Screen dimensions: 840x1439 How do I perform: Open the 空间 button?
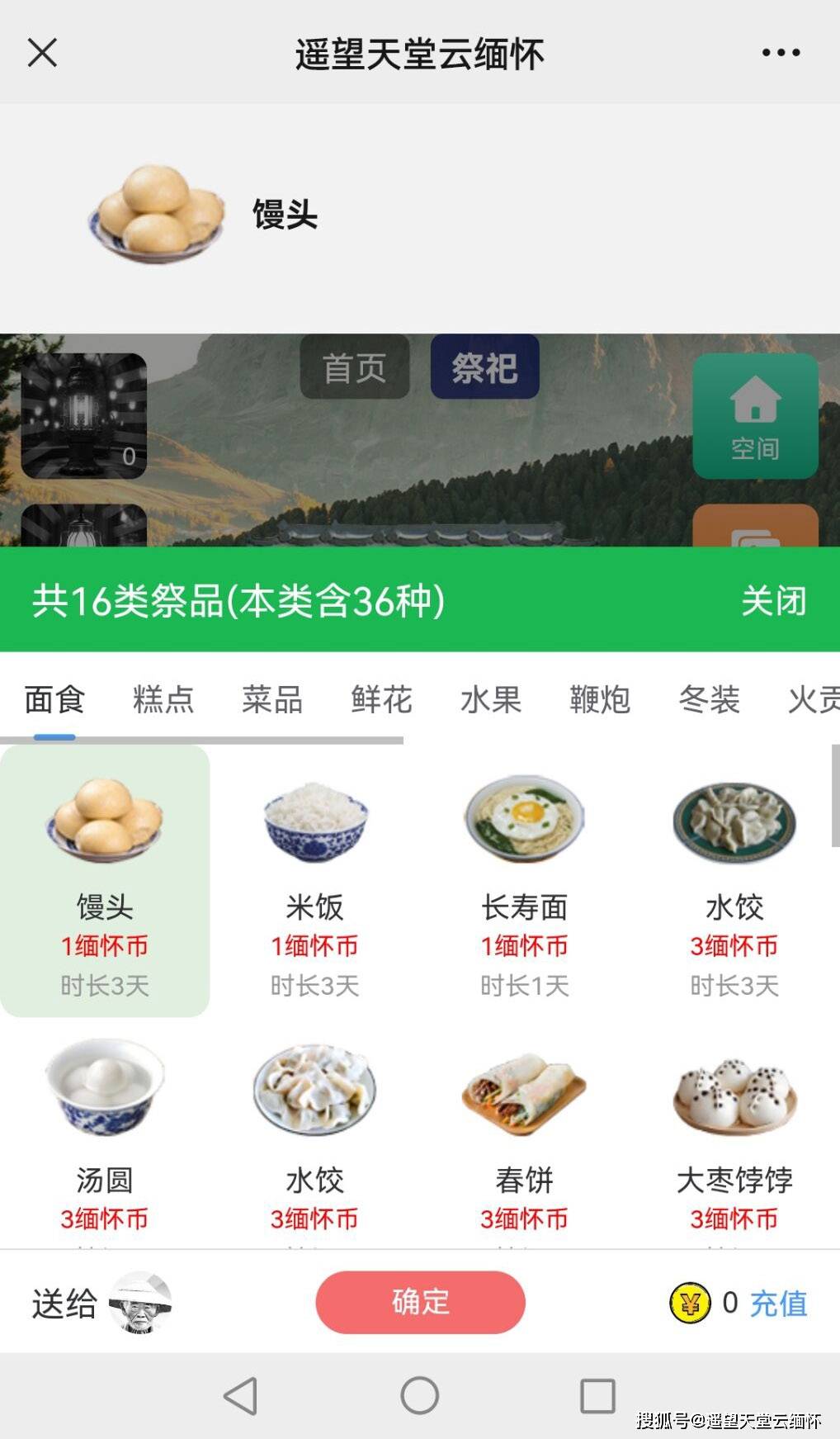click(x=755, y=415)
